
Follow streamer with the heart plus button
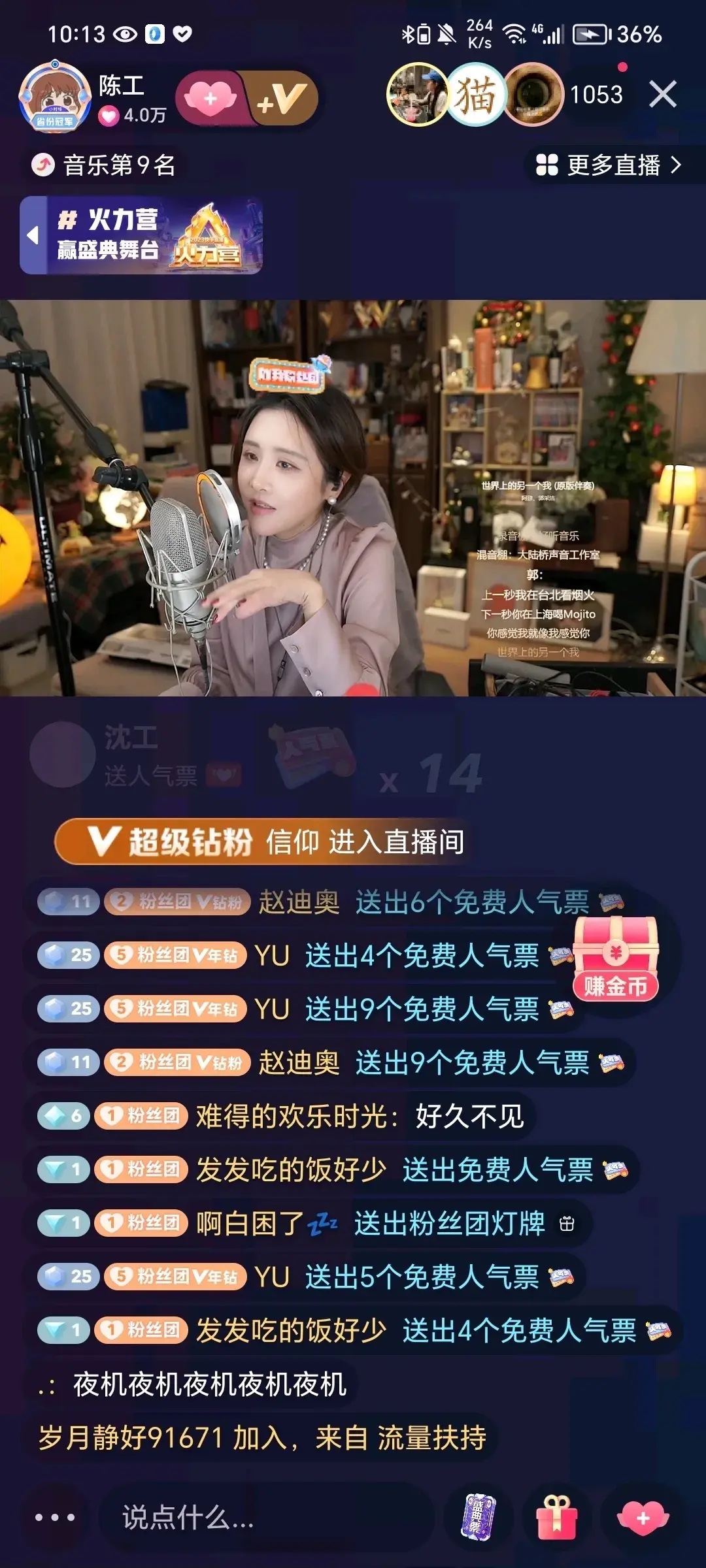tap(210, 99)
